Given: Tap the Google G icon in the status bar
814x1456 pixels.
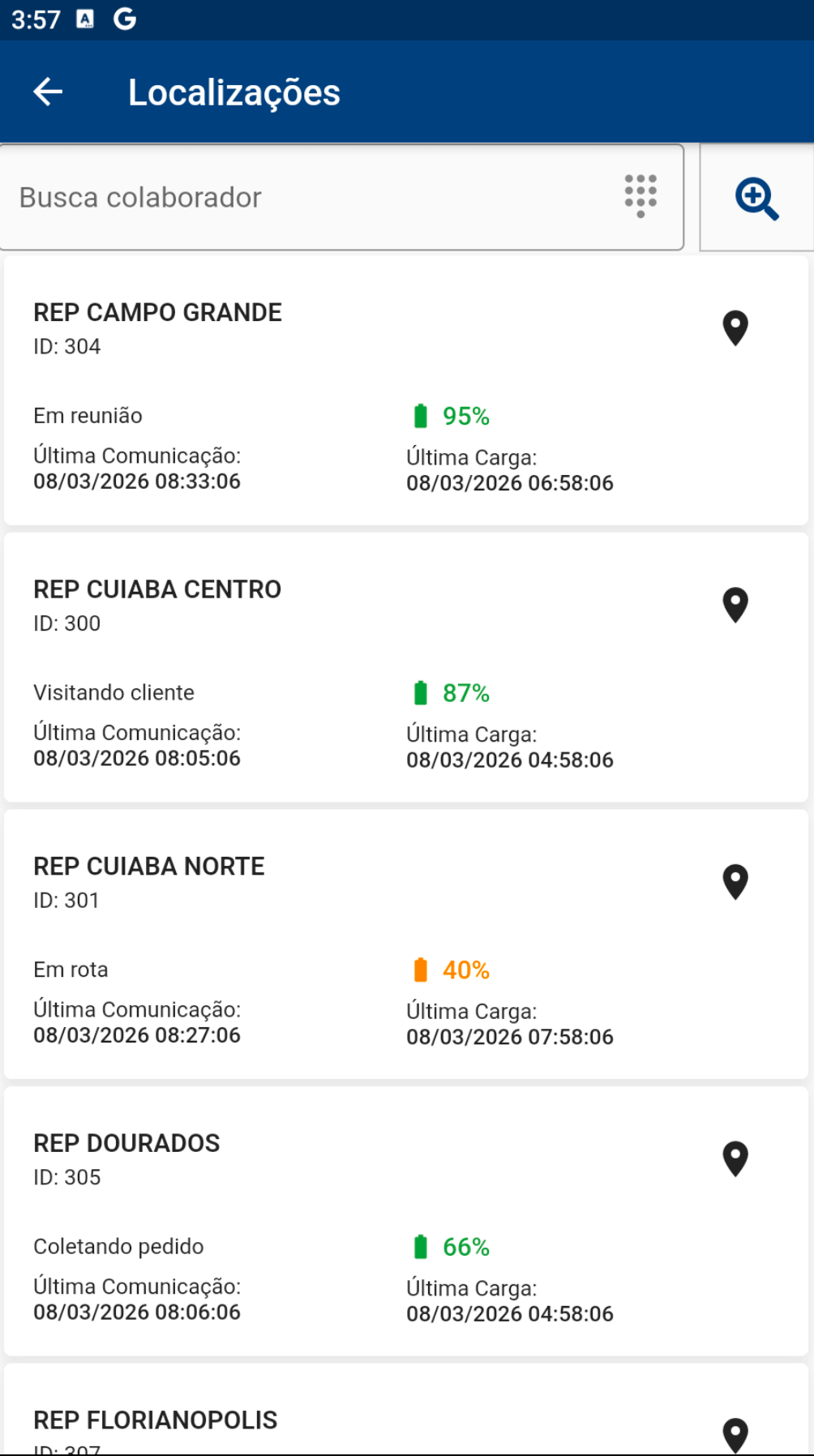Looking at the screenshot, I should 123,19.
